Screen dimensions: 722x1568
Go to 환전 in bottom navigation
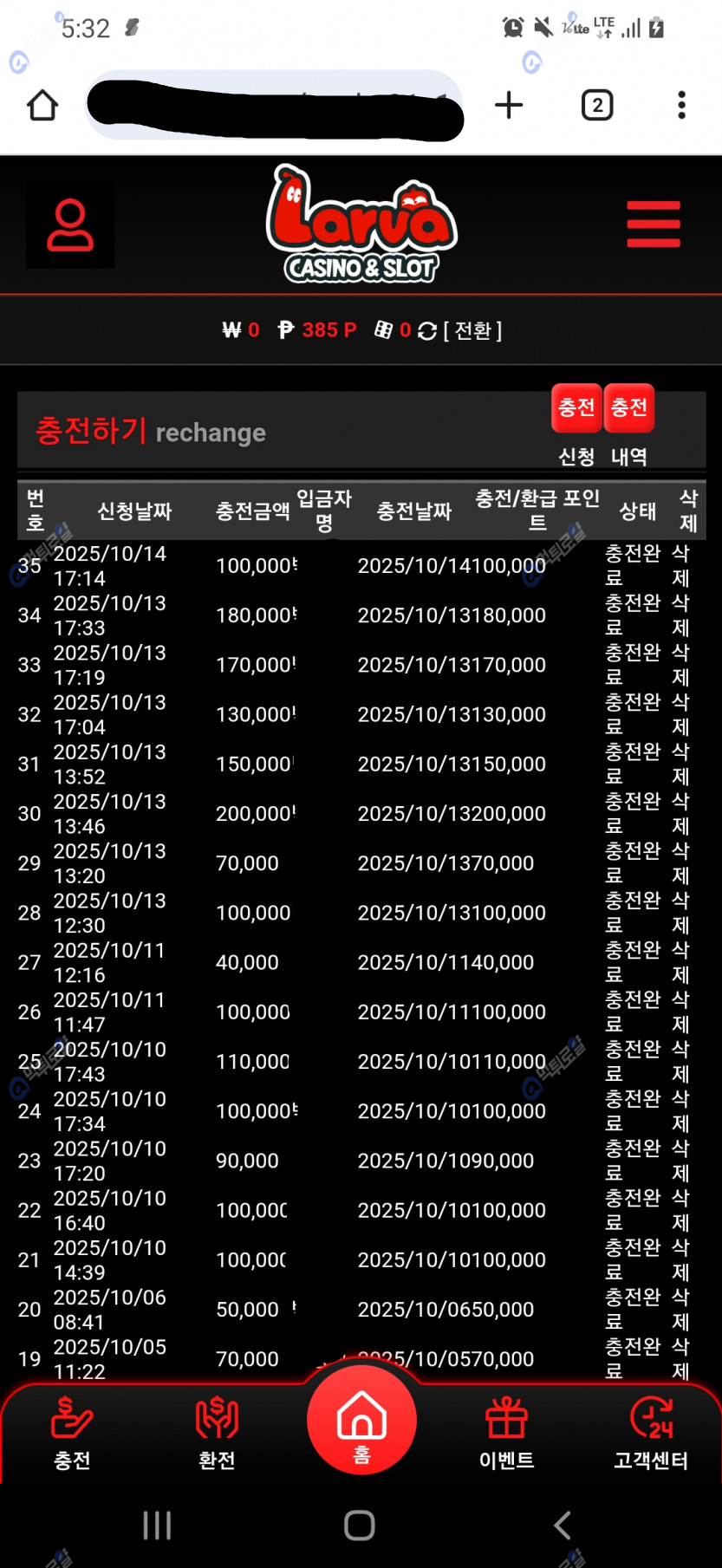[217, 1434]
